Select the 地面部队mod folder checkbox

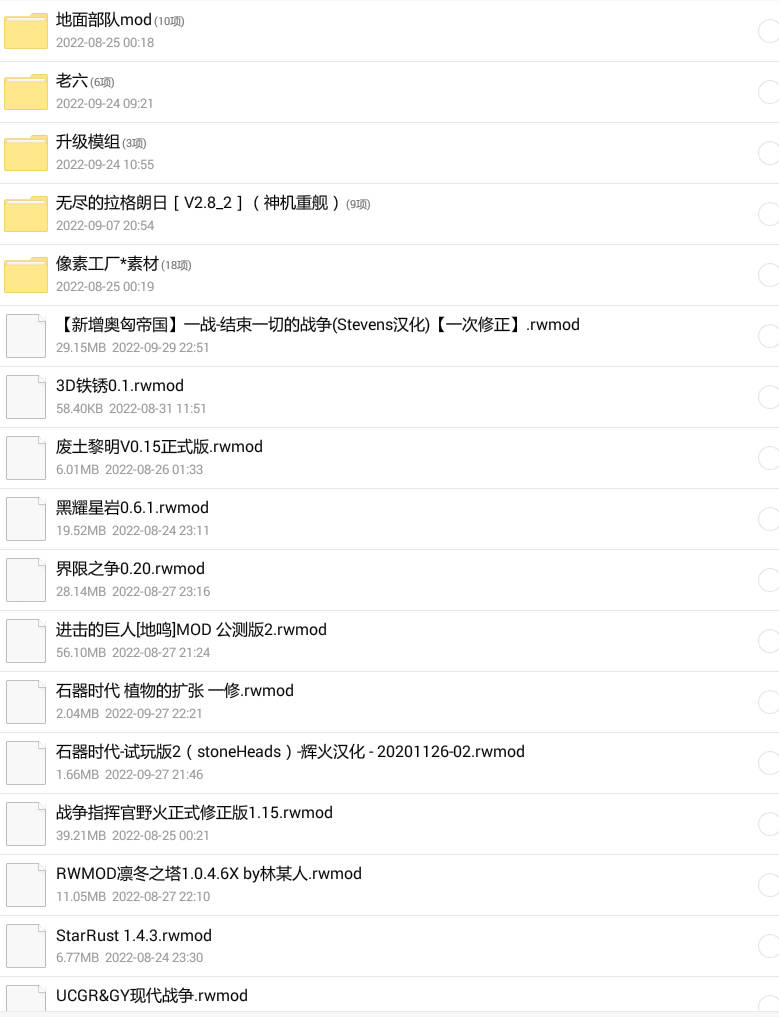[768, 31]
